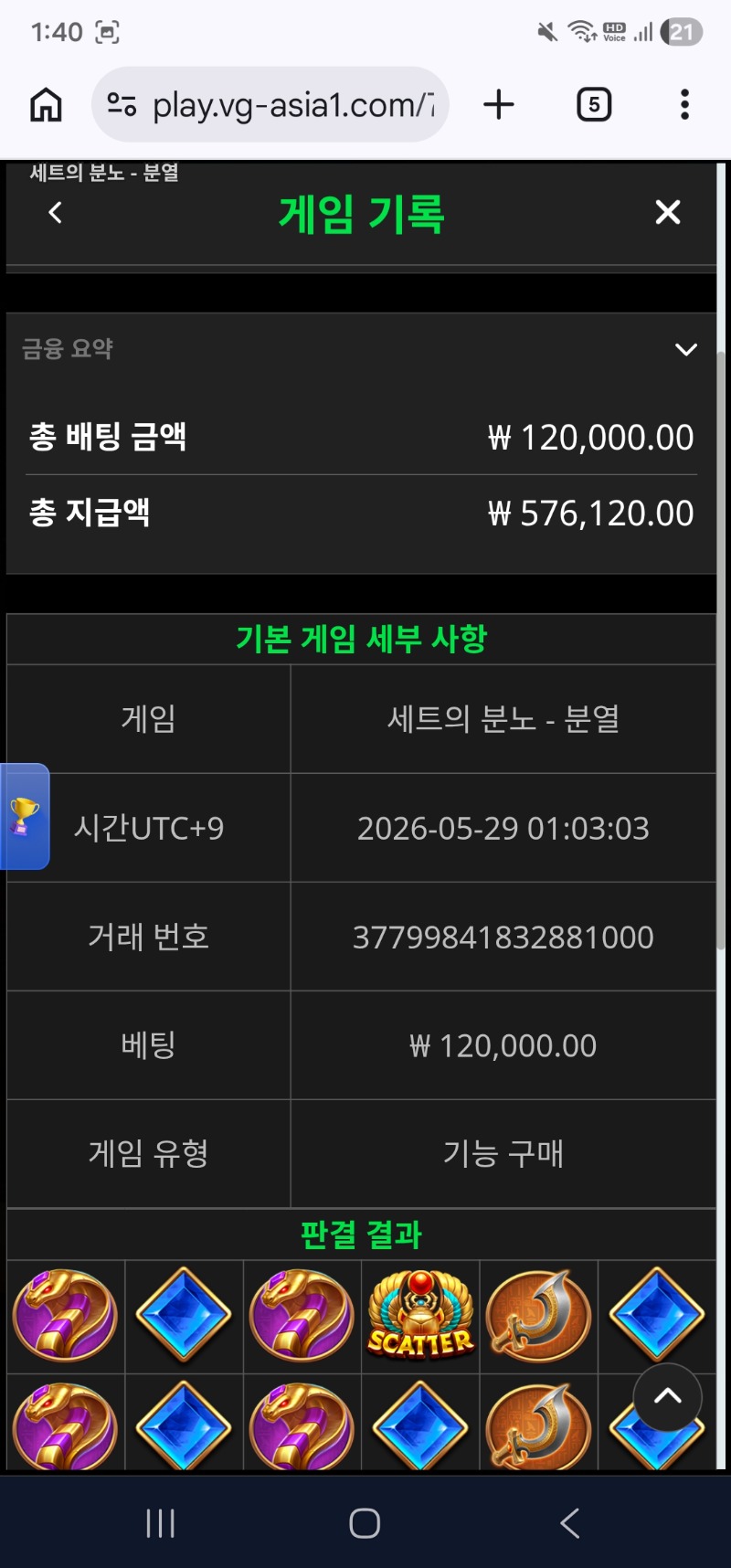Open the browser overflow menu

click(x=684, y=105)
